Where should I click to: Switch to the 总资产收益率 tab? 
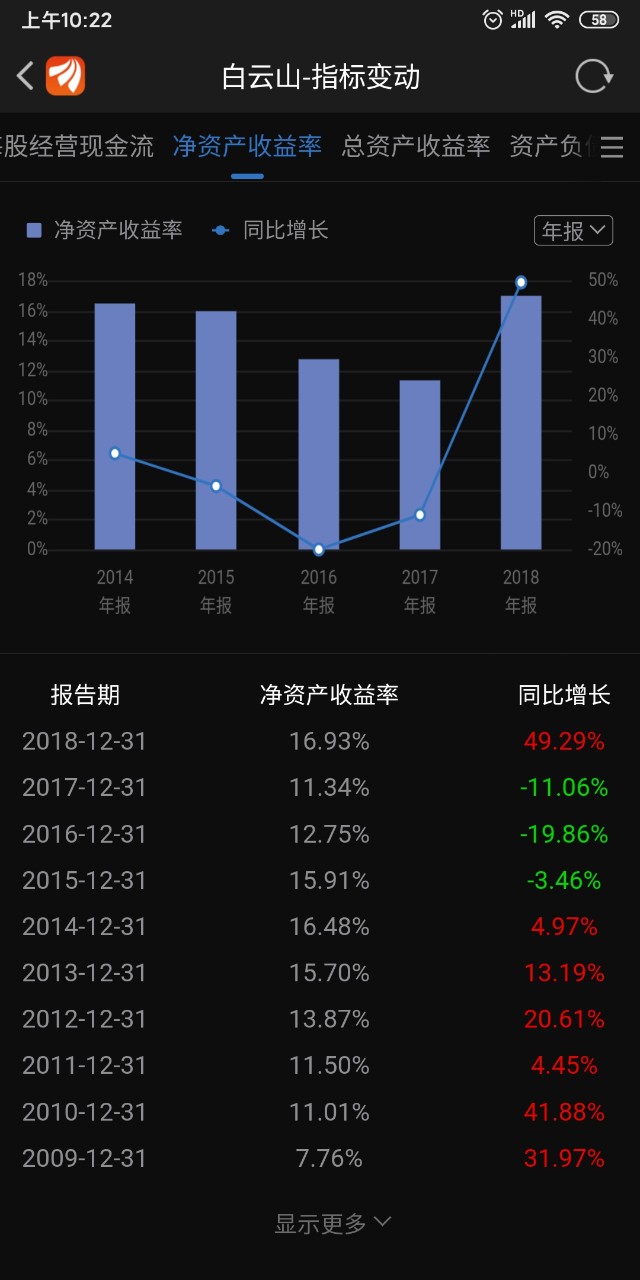click(x=416, y=147)
